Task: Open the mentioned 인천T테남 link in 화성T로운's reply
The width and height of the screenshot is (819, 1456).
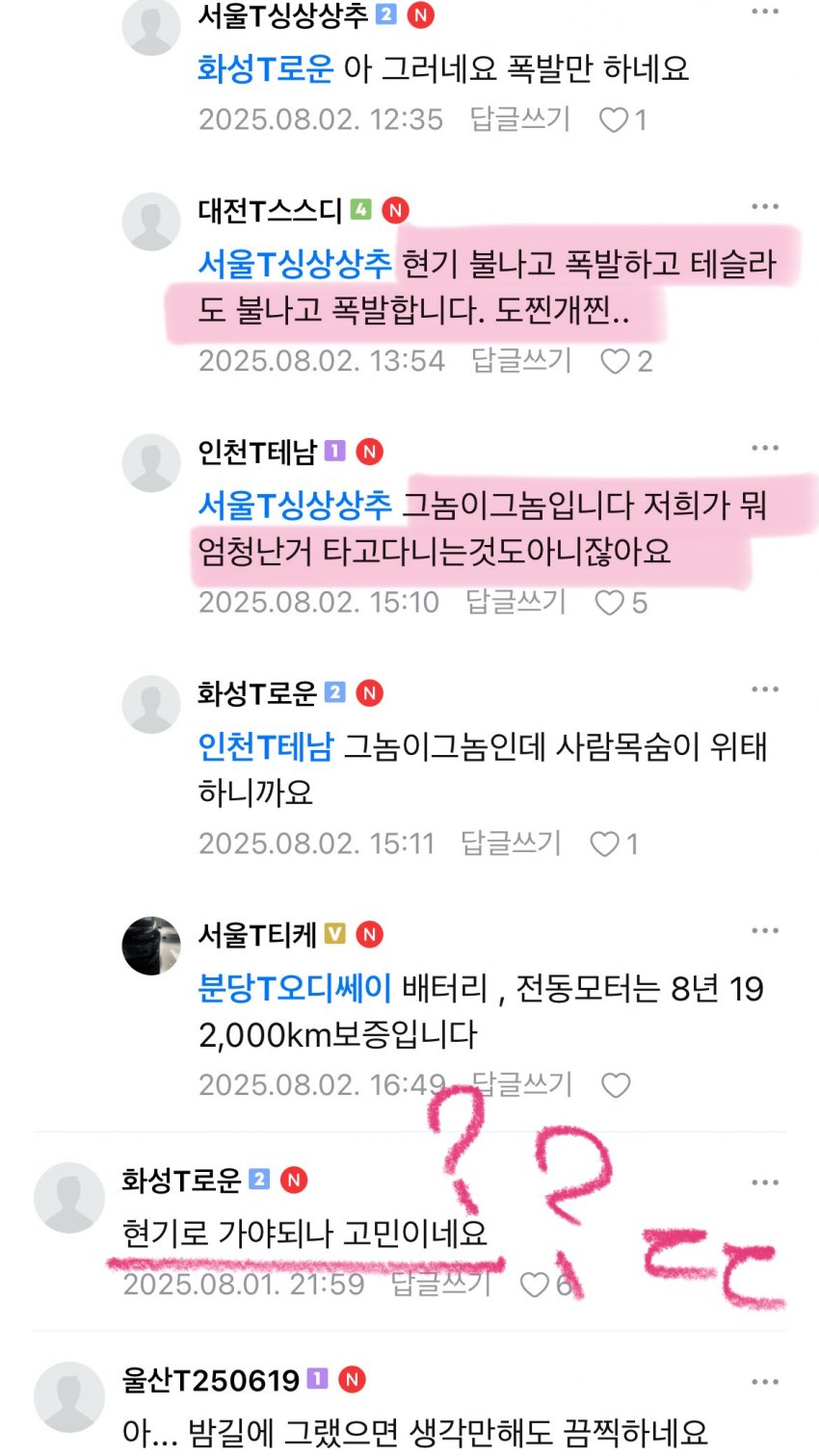Action: [265, 746]
